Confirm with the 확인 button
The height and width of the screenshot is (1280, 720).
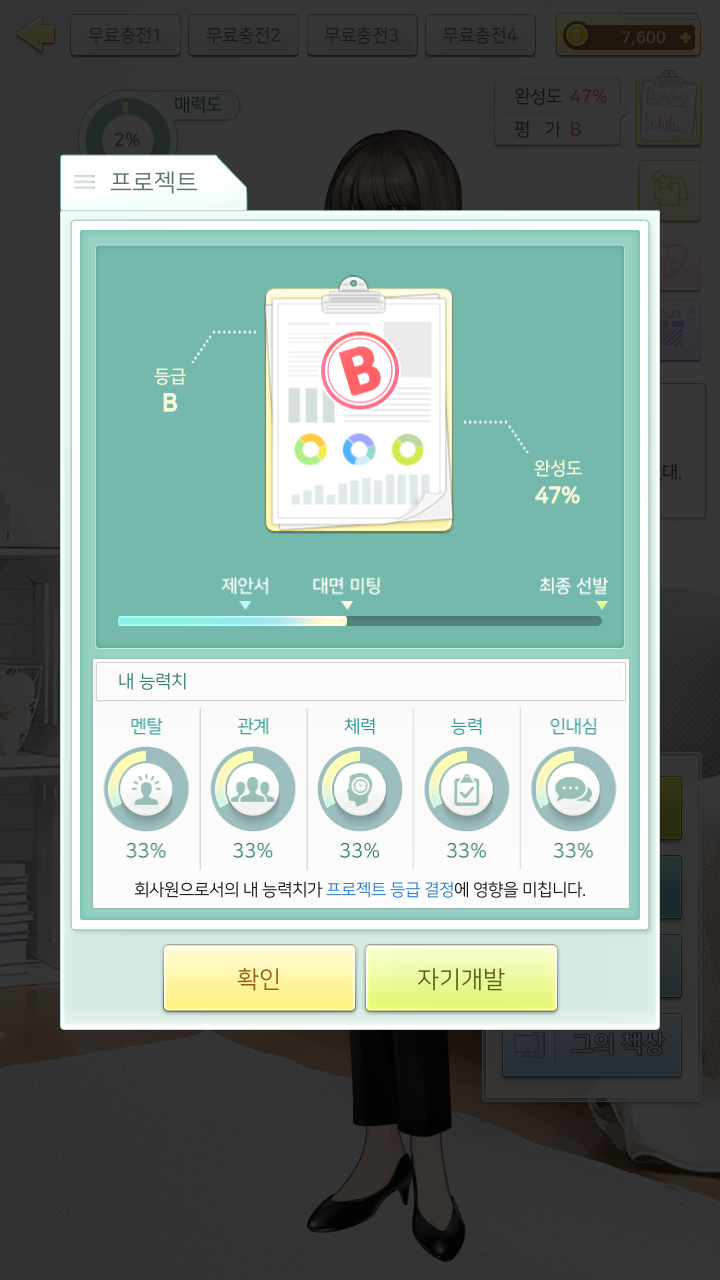point(259,978)
